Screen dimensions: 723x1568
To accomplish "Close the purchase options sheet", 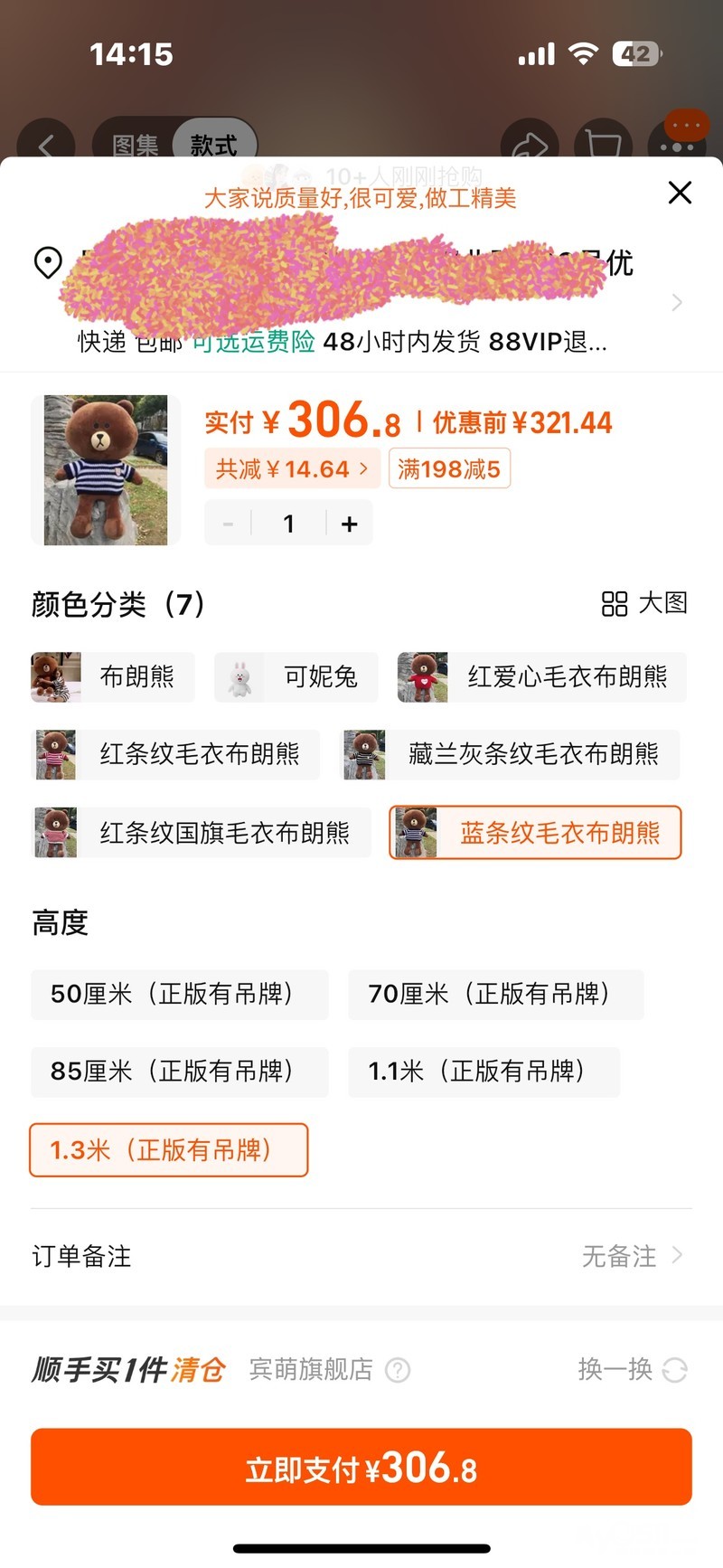I will [680, 193].
